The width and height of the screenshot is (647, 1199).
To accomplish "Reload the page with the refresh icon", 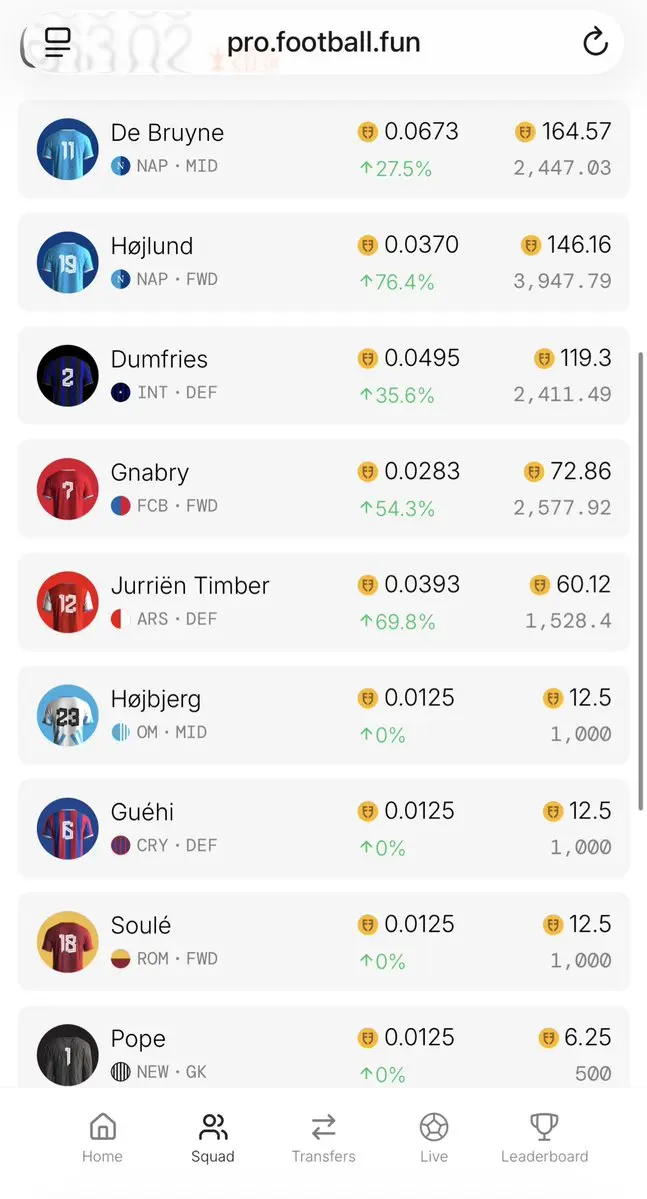I will [x=595, y=42].
